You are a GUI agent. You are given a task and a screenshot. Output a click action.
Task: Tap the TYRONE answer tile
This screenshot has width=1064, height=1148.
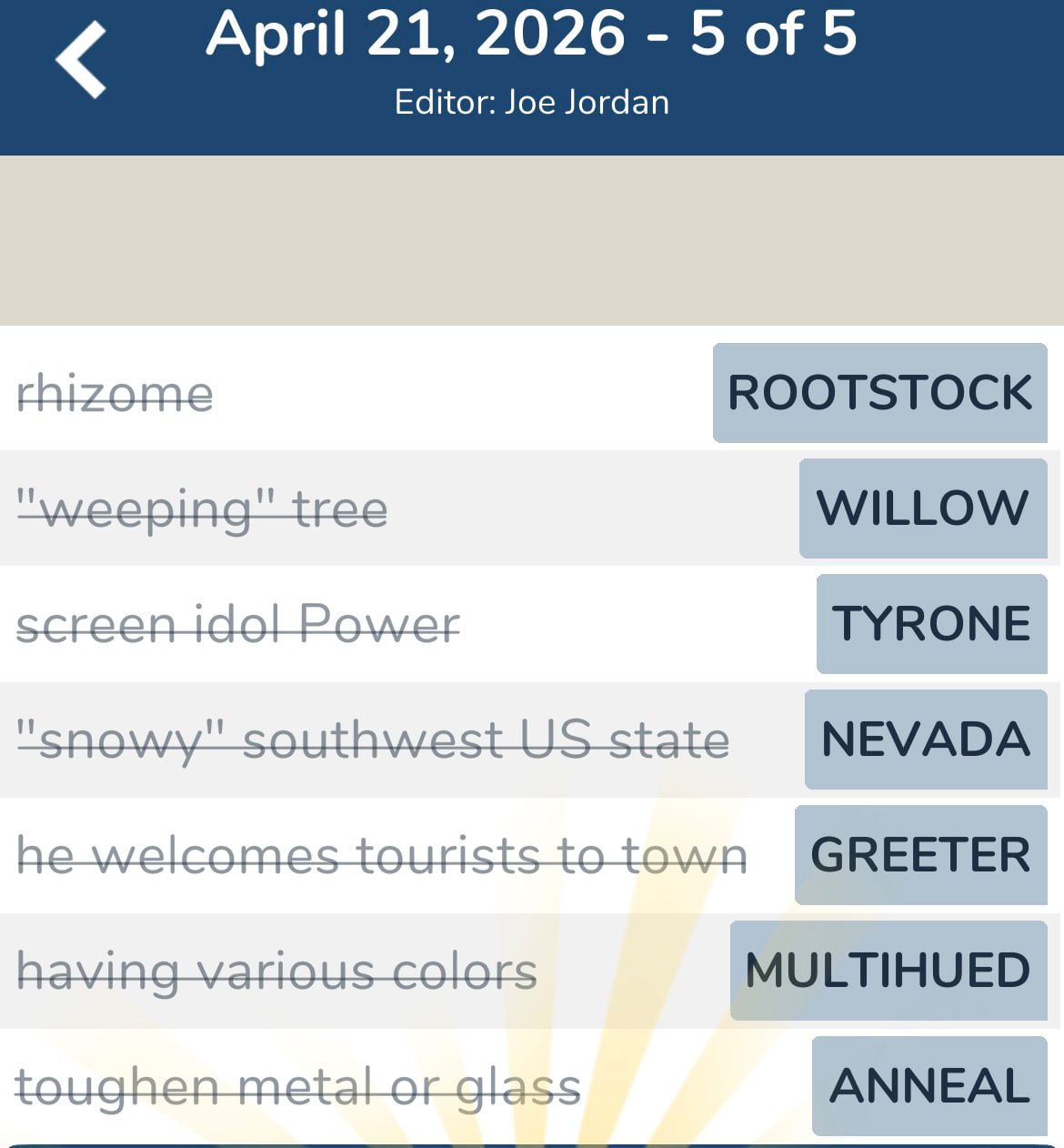click(932, 624)
